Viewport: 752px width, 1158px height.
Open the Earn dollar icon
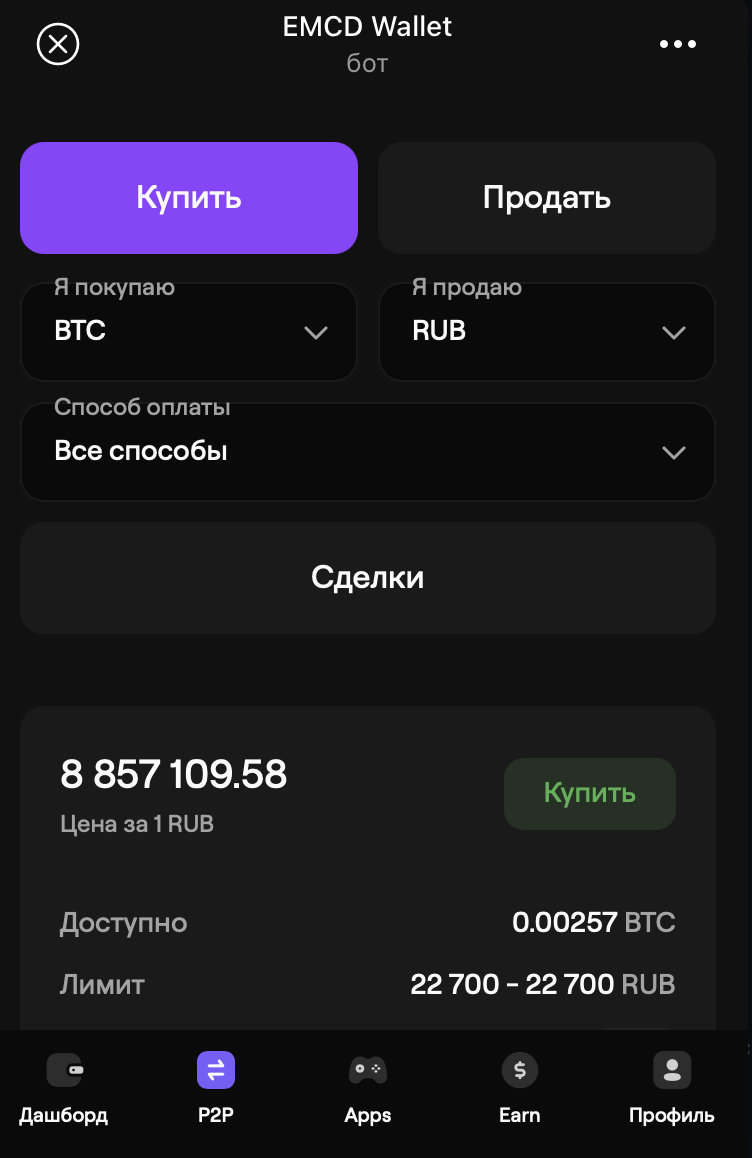click(x=520, y=1070)
